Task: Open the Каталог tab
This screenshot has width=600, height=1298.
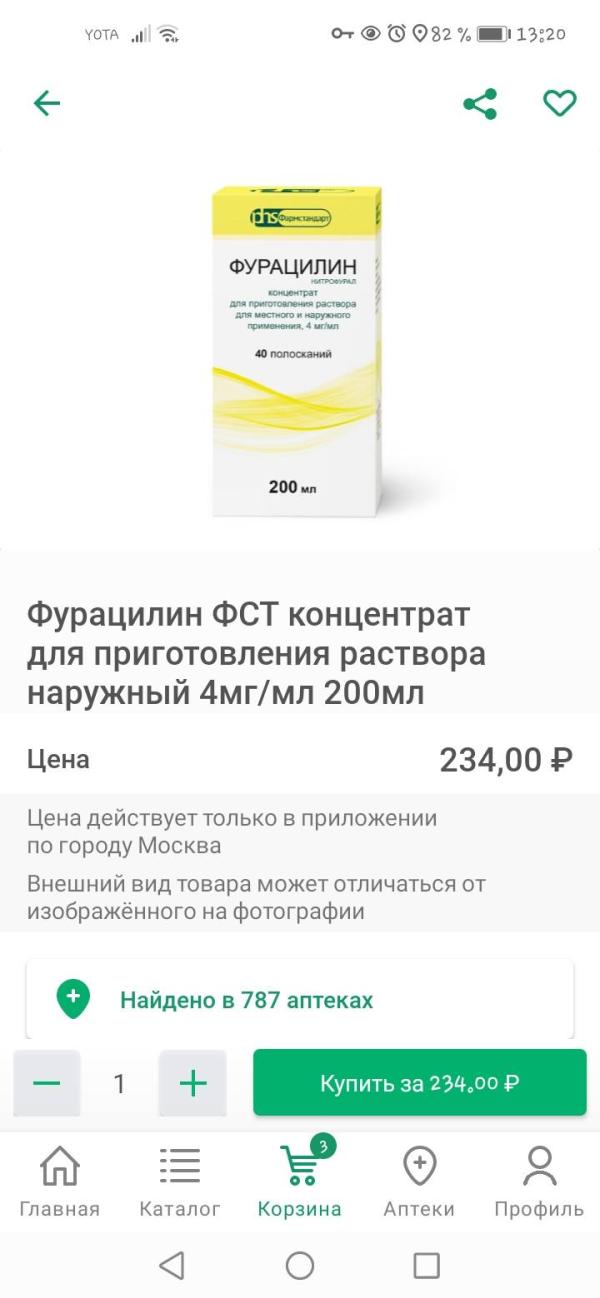Action: click(x=180, y=1182)
